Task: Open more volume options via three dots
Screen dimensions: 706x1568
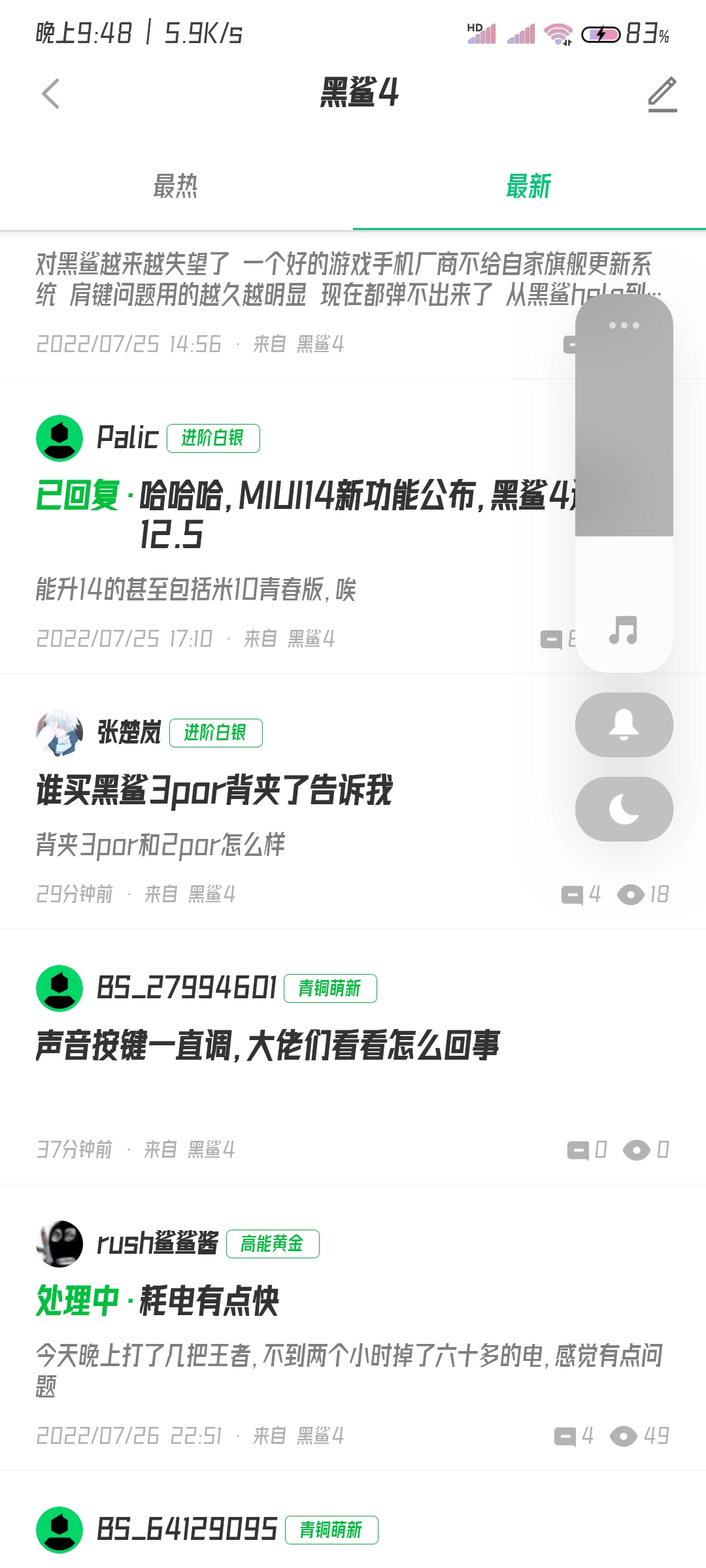Action: pyautogui.click(x=624, y=325)
